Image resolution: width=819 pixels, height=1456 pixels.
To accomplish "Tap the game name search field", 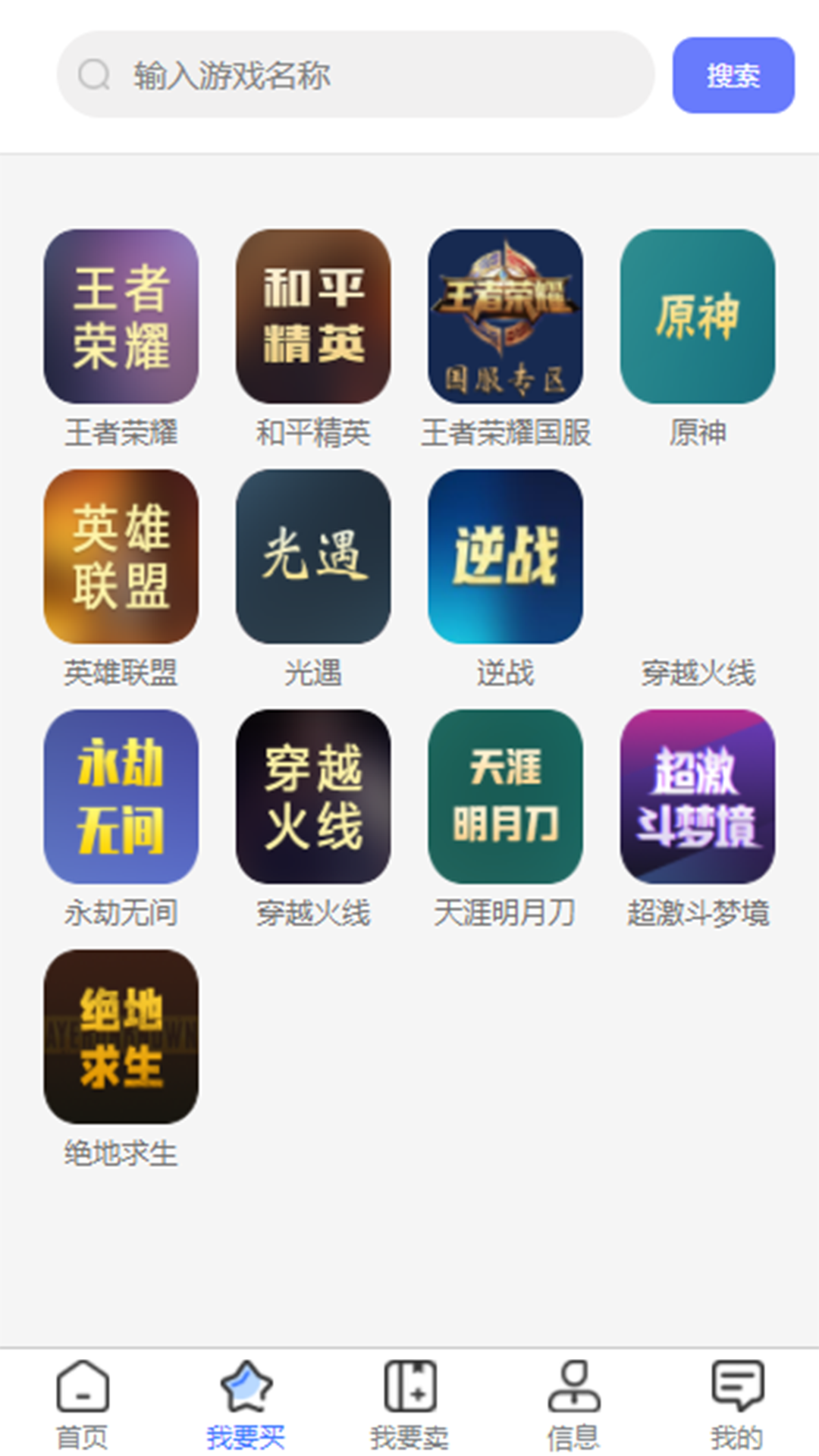I will pos(355,74).
